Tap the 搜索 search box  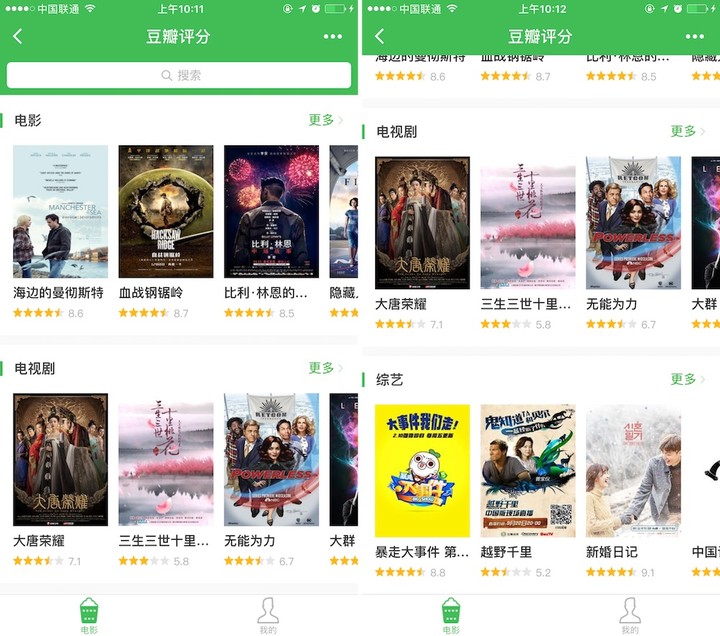click(x=179, y=75)
